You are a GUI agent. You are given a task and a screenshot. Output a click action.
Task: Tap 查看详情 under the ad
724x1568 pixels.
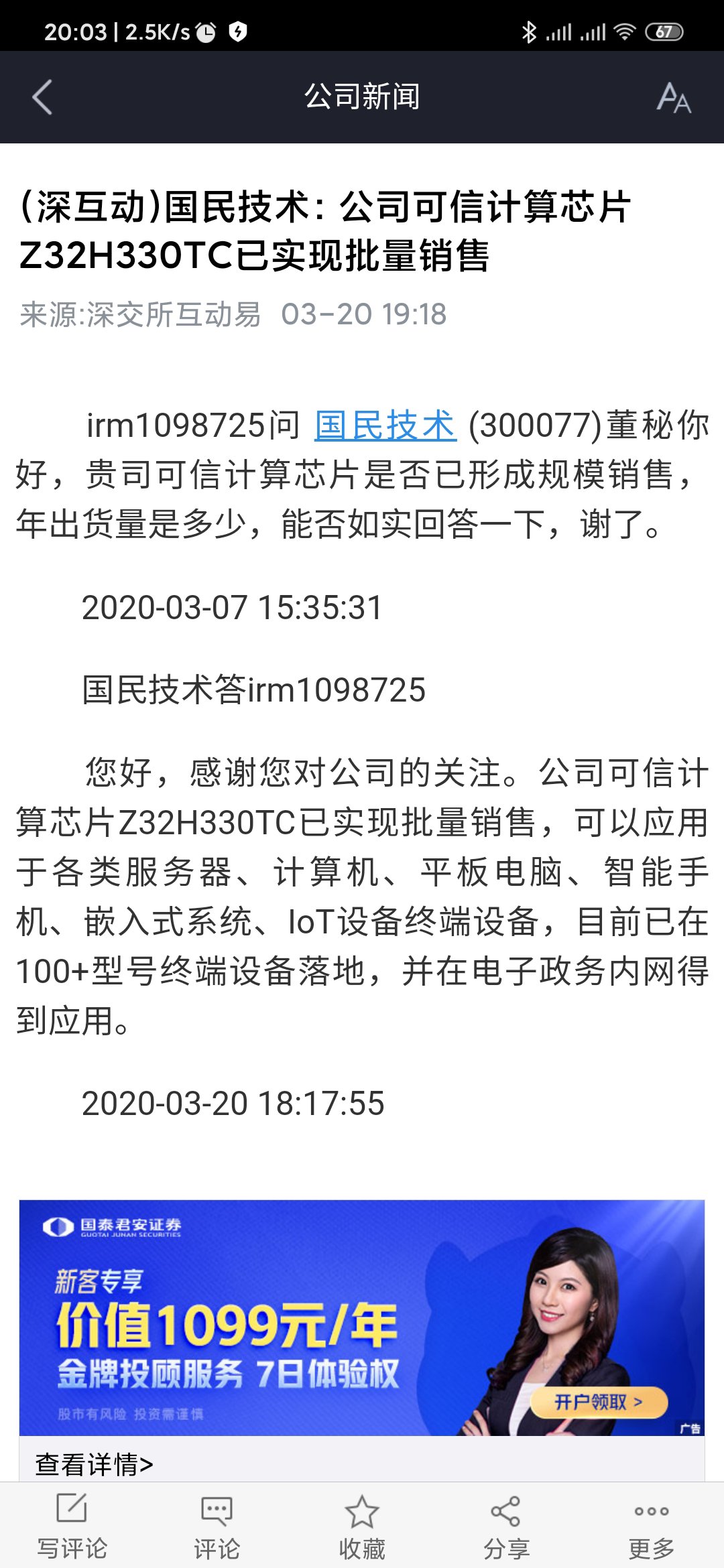click(x=95, y=1464)
